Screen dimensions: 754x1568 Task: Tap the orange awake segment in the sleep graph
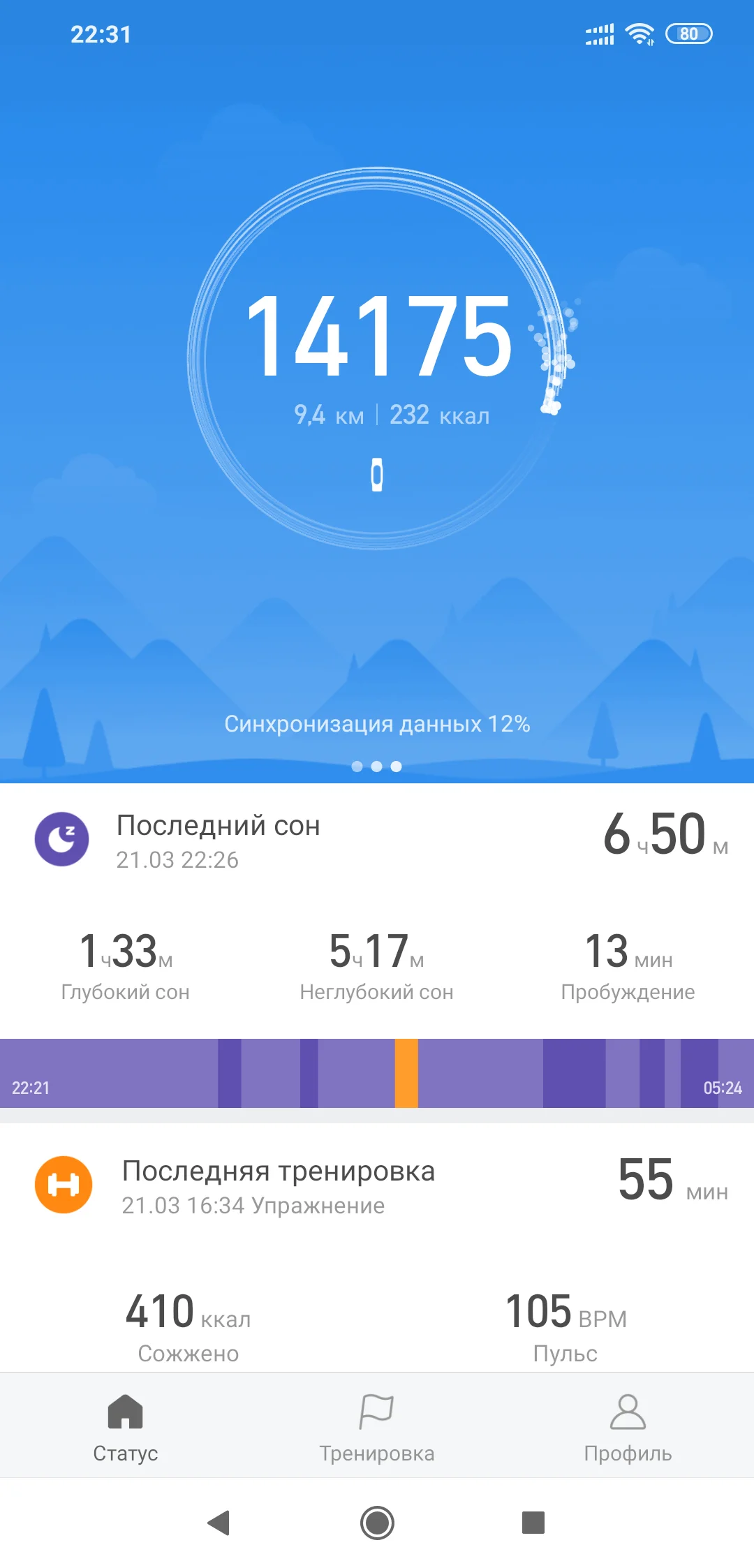click(x=407, y=1061)
